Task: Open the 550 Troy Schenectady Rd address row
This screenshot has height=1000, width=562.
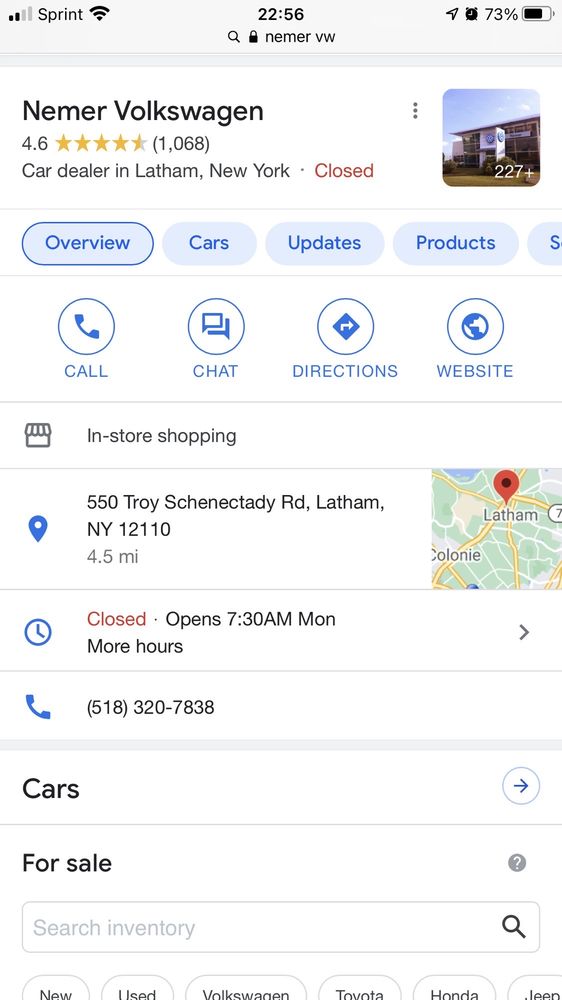Action: (x=216, y=529)
